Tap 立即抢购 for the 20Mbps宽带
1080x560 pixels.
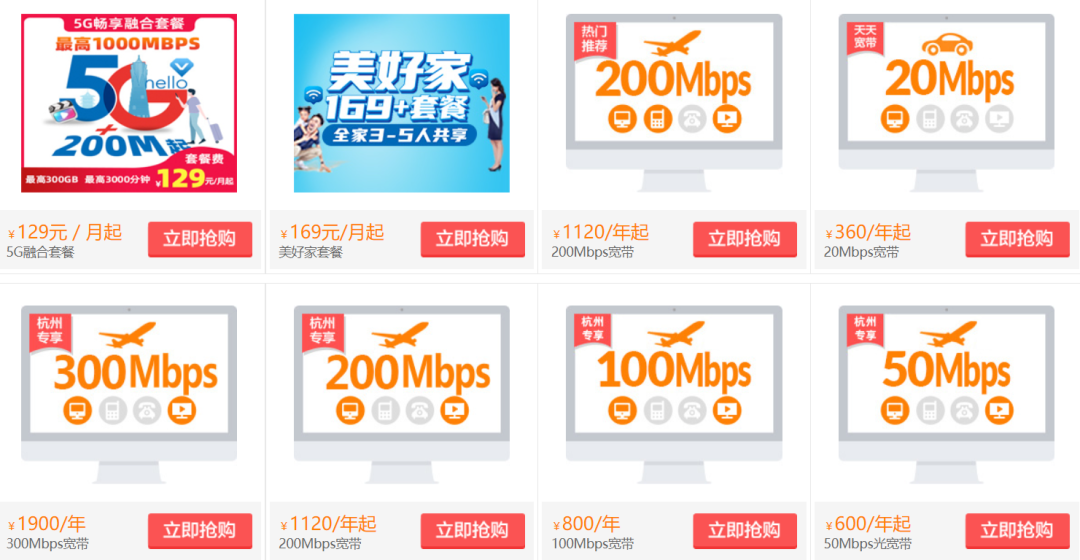click(x=1016, y=239)
